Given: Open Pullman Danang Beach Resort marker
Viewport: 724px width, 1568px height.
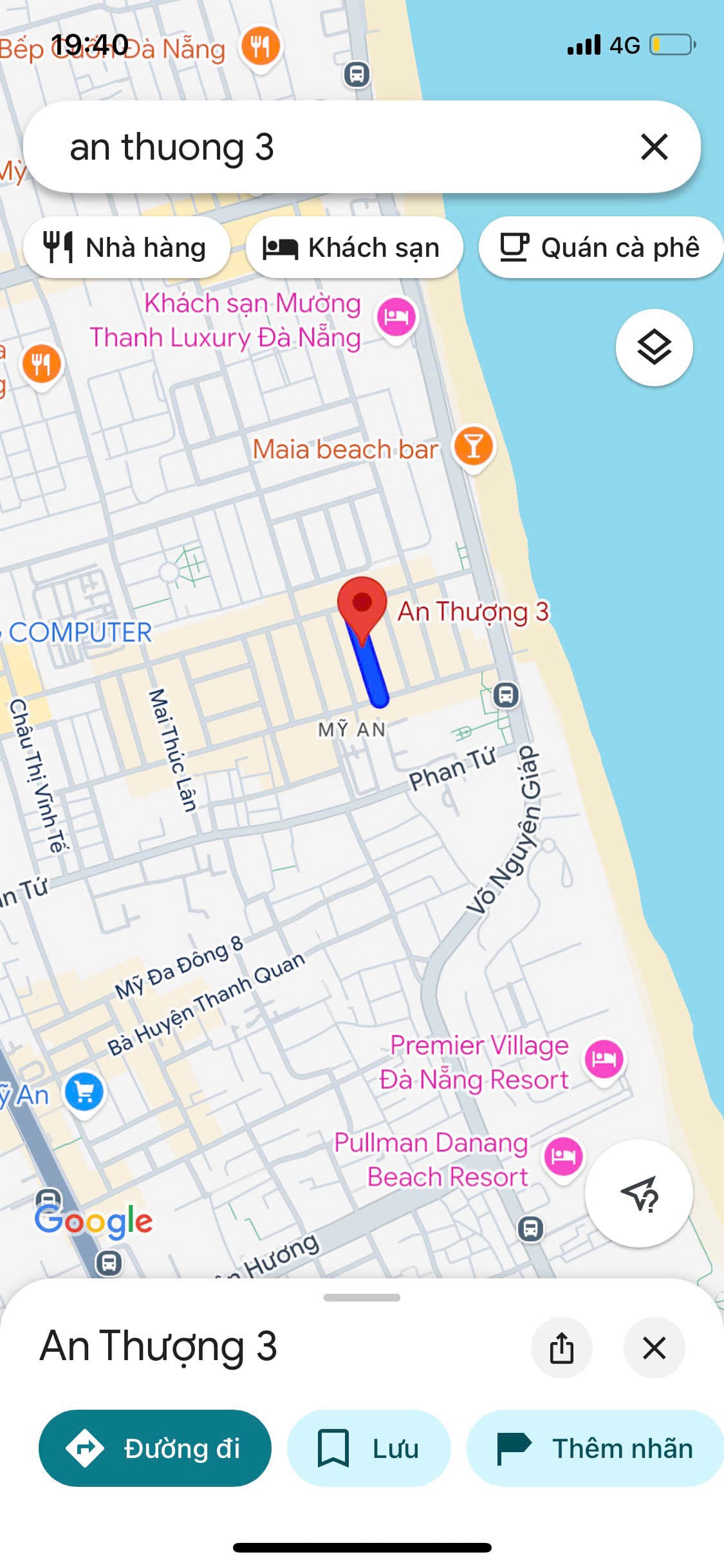Looking at the screenshot, I should point(563,1157).
